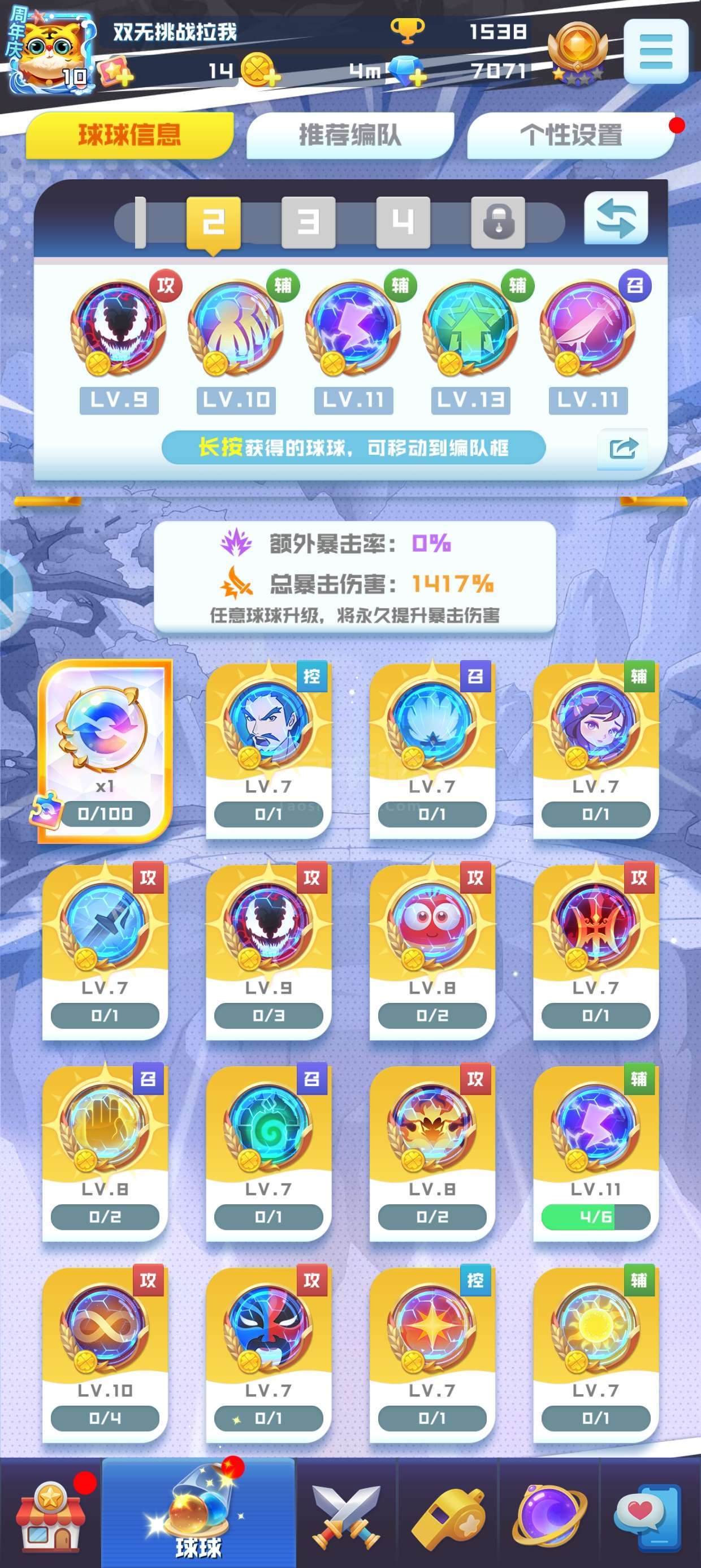Share the current team lineup
This screenshot has height=1568, width=701.
[622, 449]
